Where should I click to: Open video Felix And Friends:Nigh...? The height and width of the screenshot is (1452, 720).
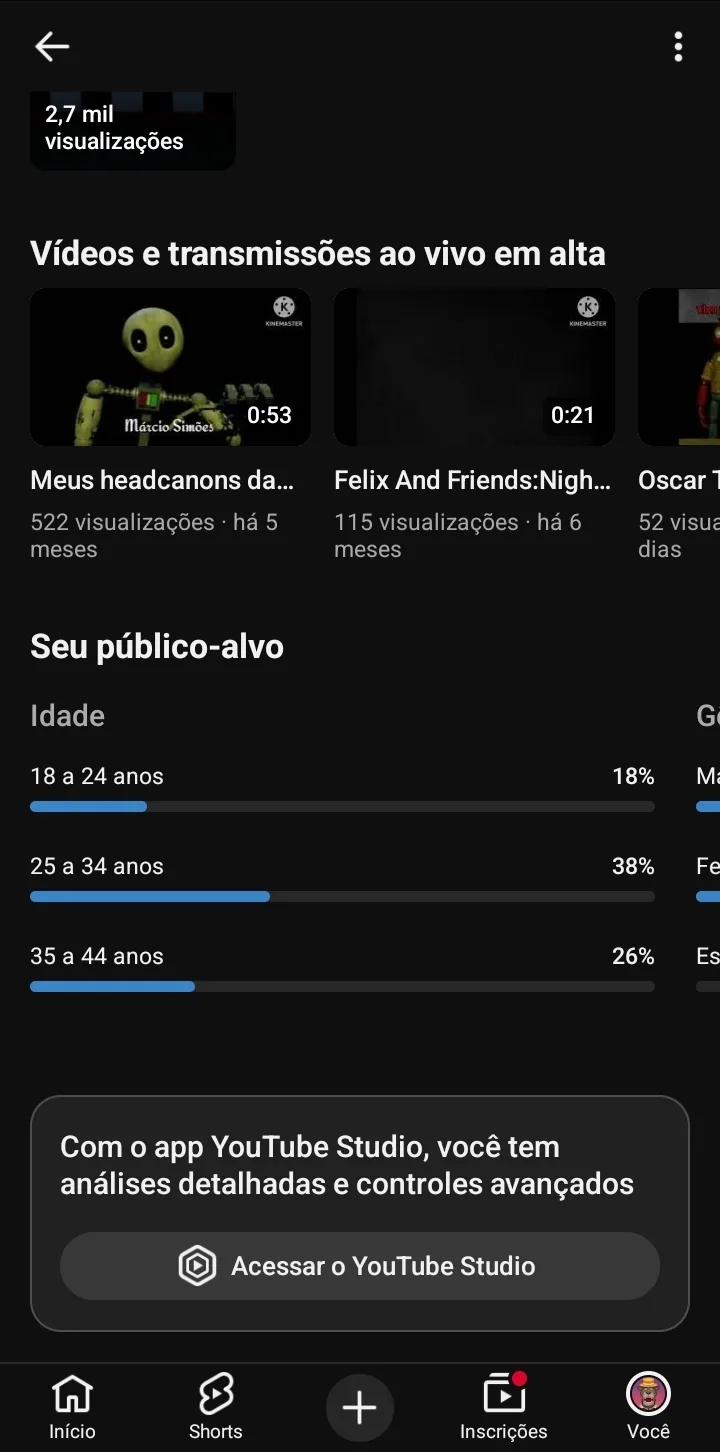[x=474, y=368]
